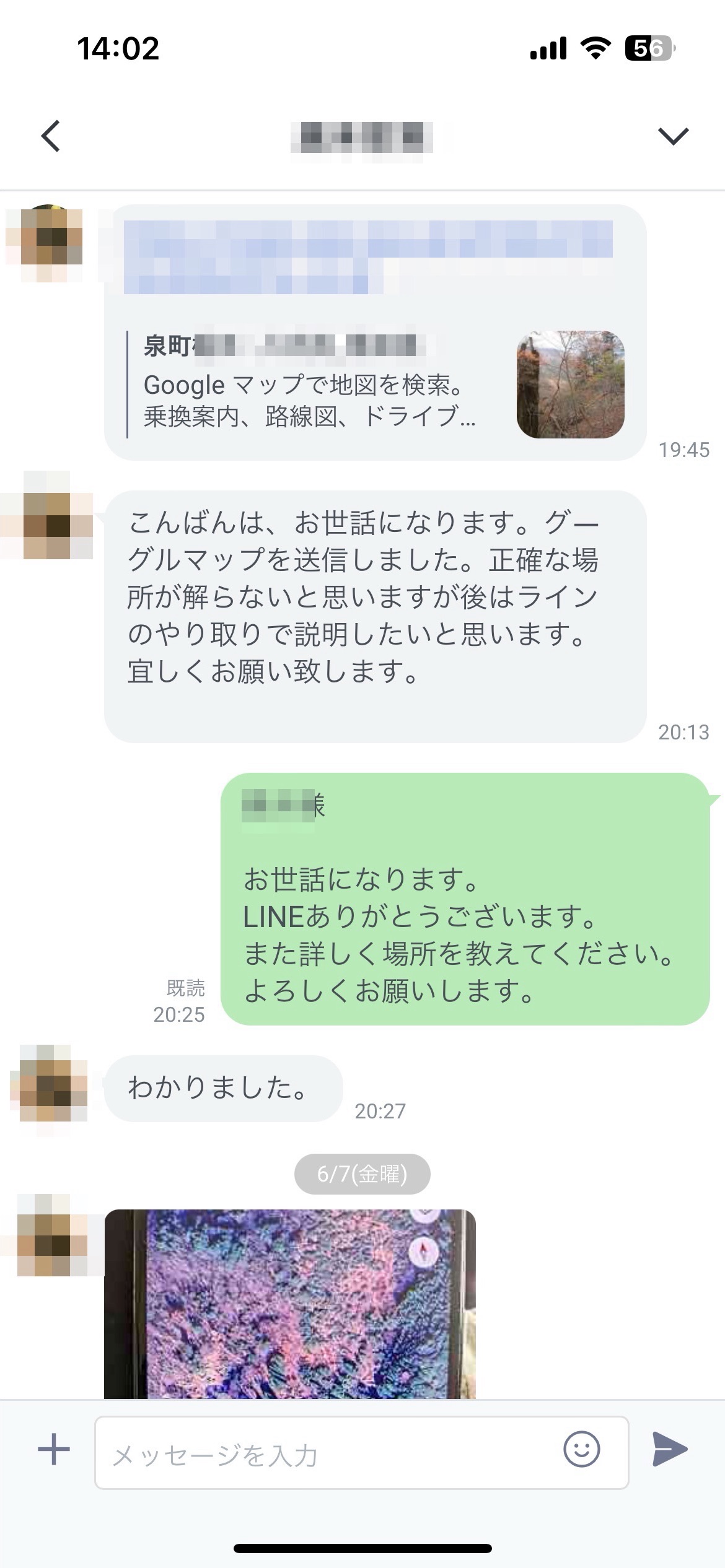Open the emoji sticker picker
725x1568 pixels.
point(581,1449)
